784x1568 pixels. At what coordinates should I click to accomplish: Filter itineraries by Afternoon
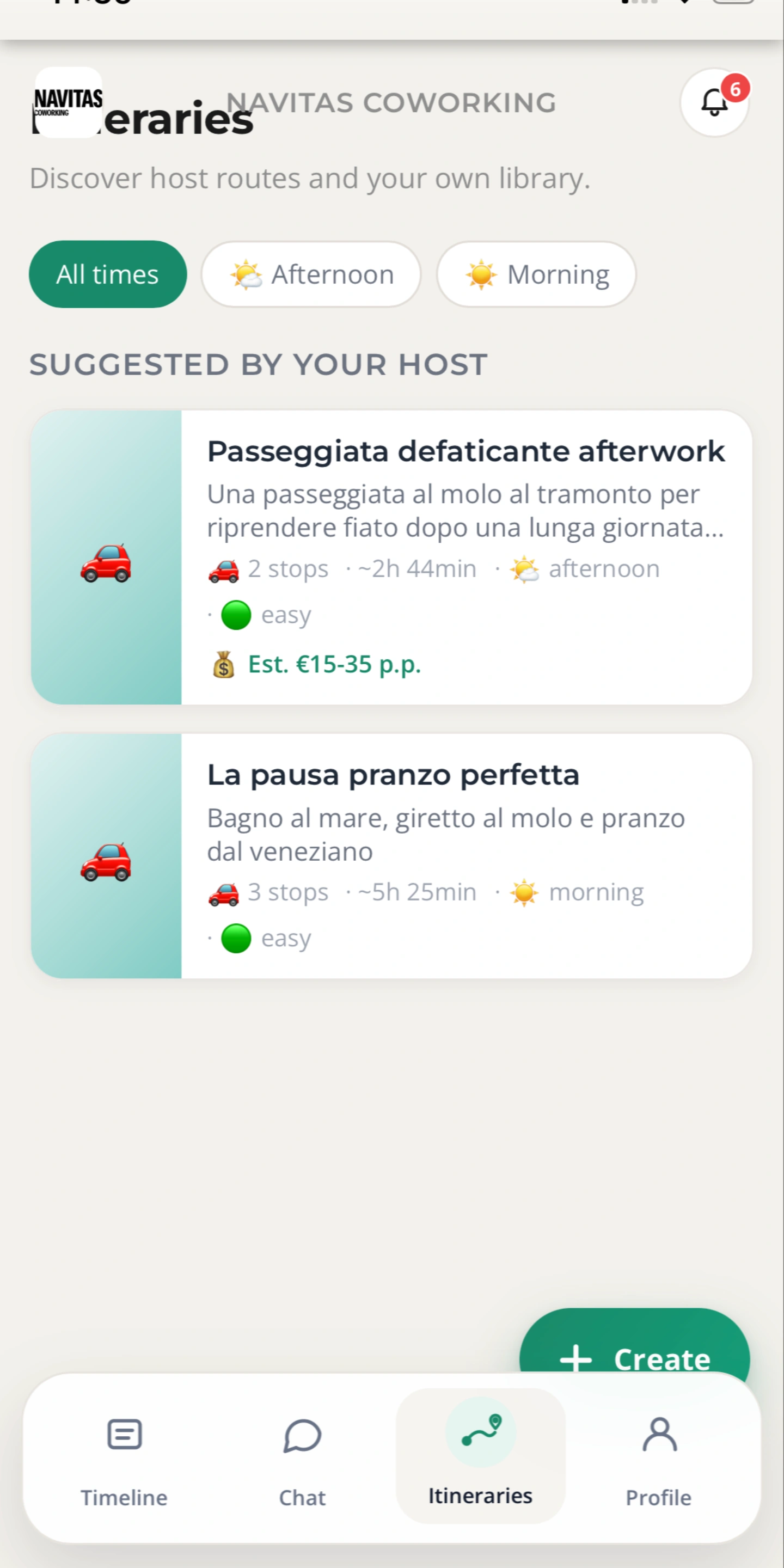pyautogui.click(x=311, y=274)
